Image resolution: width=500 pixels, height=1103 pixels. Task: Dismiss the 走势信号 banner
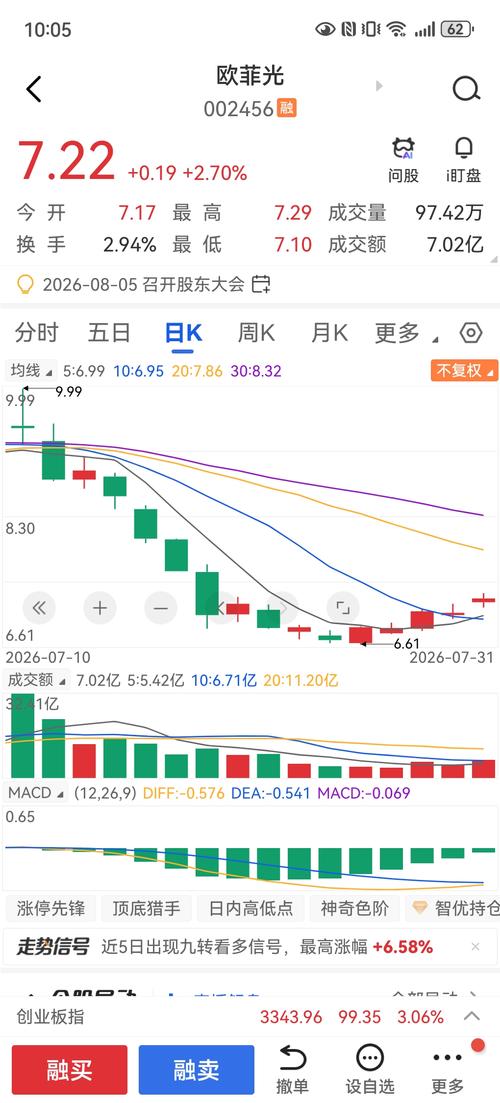tap(475, 947)
